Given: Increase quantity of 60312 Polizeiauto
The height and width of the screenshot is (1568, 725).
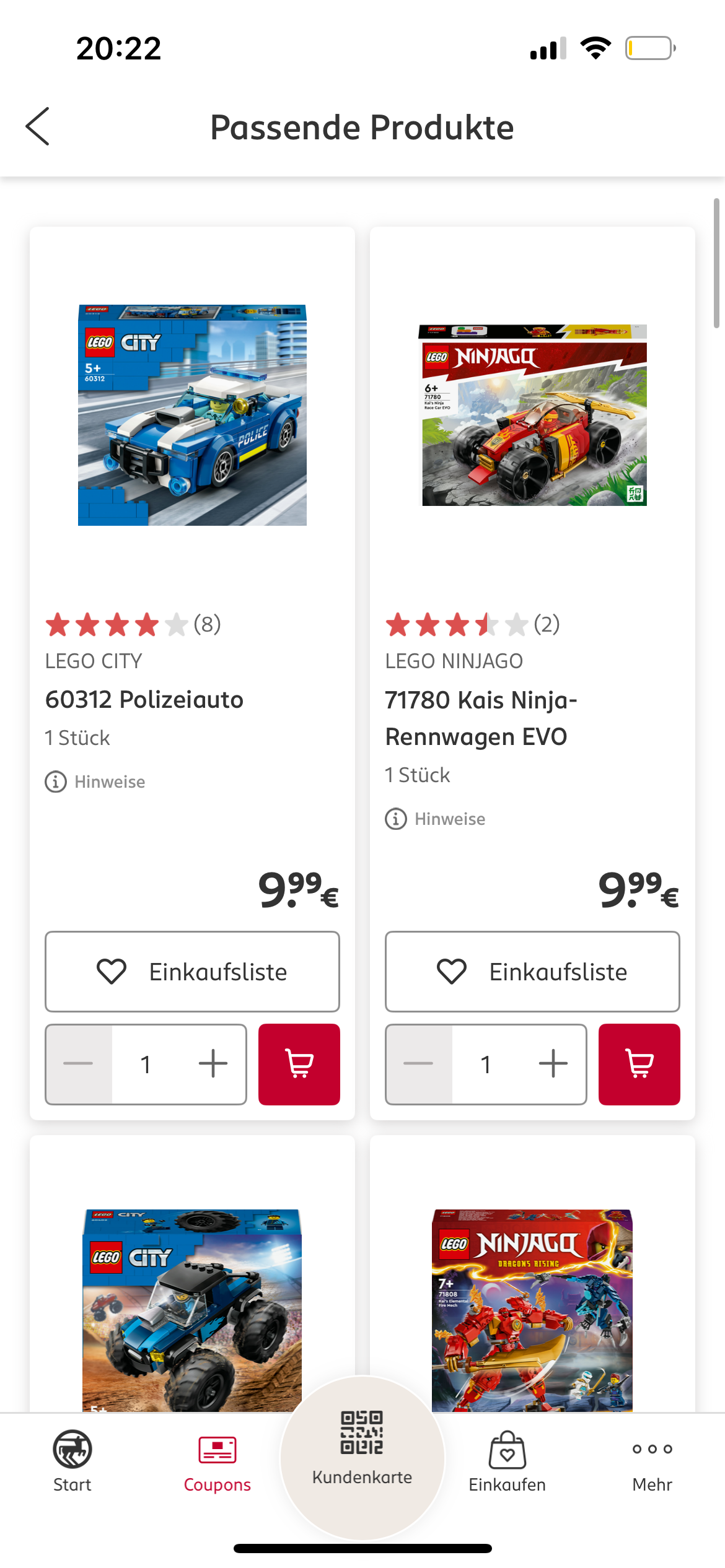Looking at the screenshot, I should point(213,1065).
